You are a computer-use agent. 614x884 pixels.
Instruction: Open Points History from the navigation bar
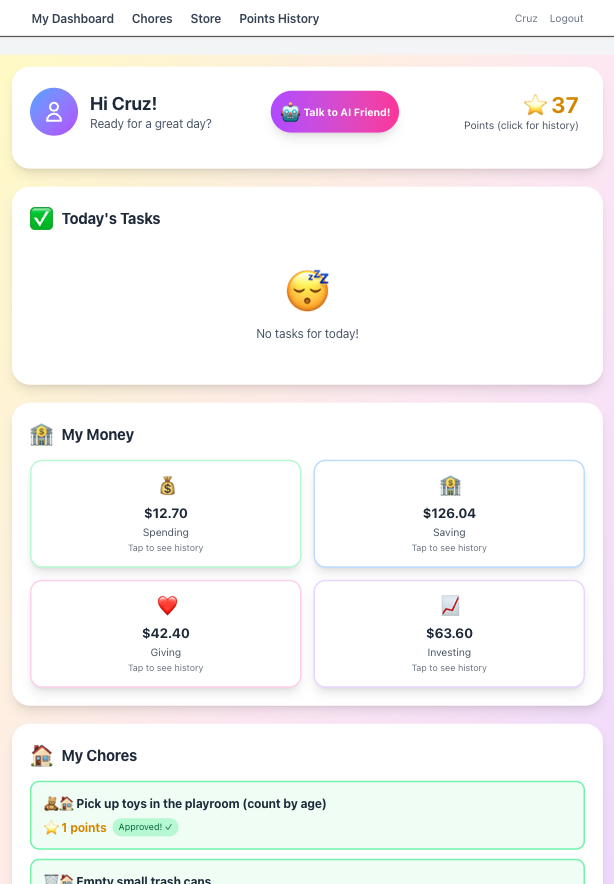(x=279, y=19)
